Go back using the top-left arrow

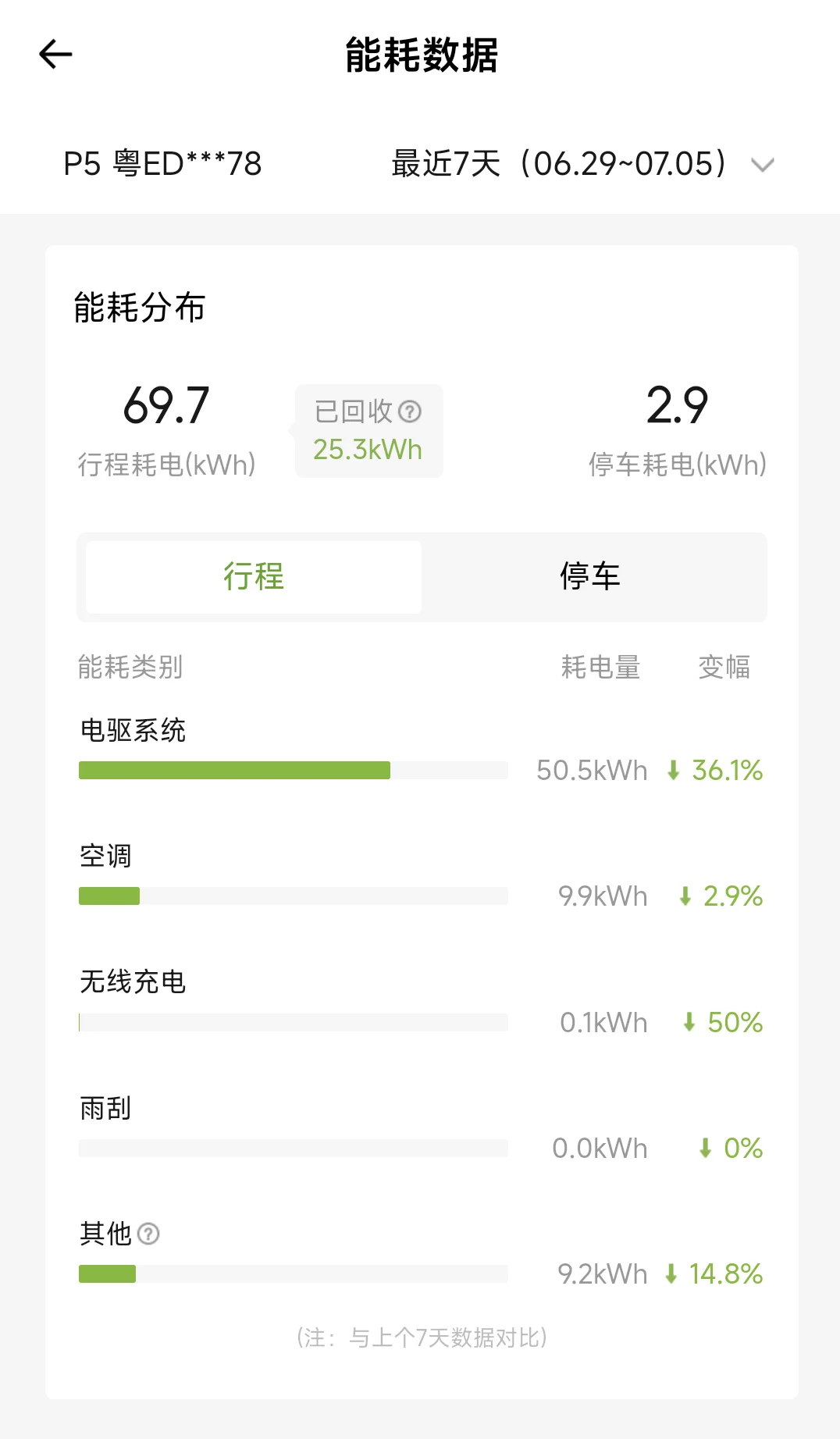pos(55,55)
